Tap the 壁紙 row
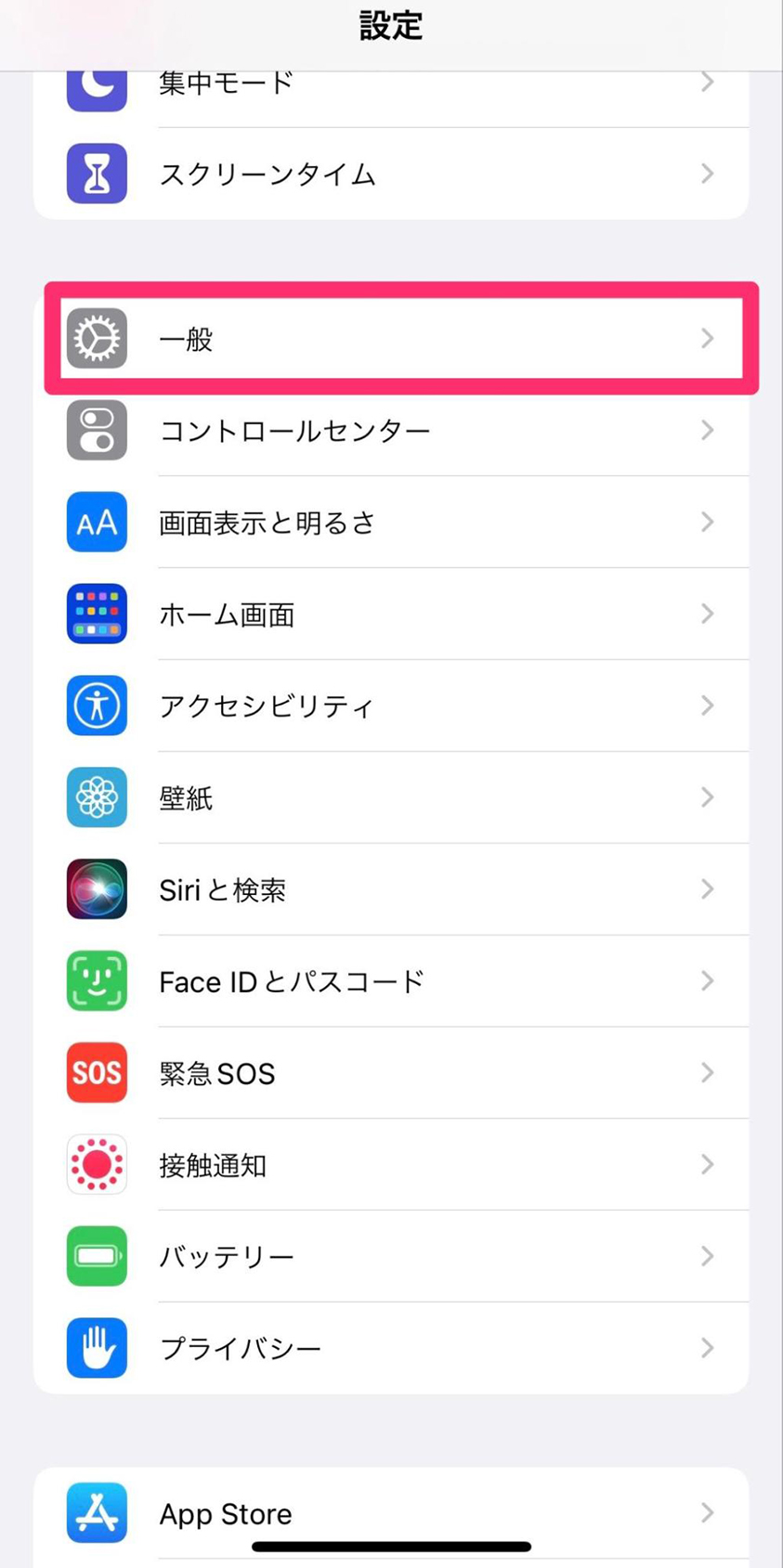 click(x=391, y=798)
